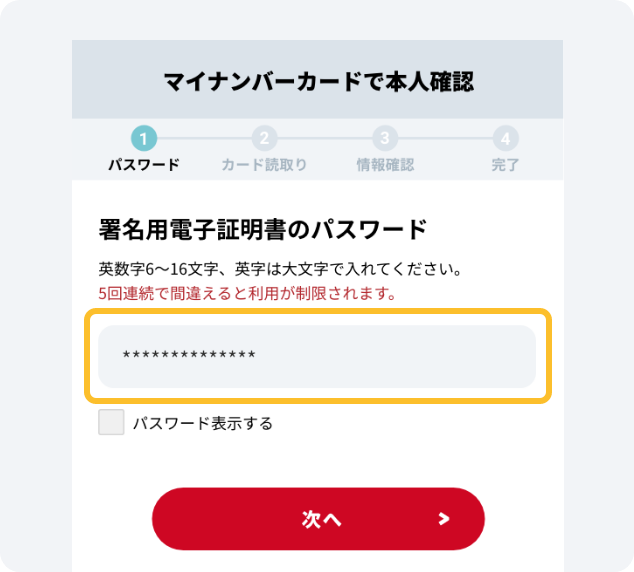This screenshot has height=572, width=634.
Task: Check the パスワード表示する checkbox
Action: 112,422
